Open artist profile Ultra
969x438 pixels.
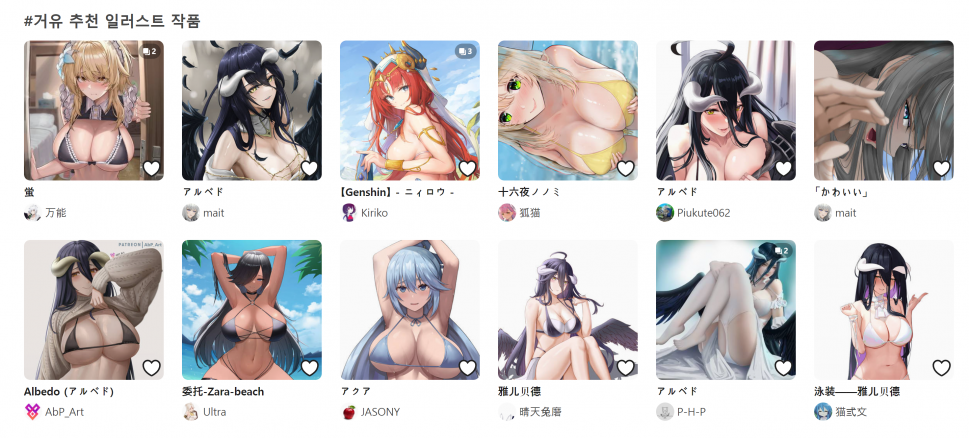point(214,412)
